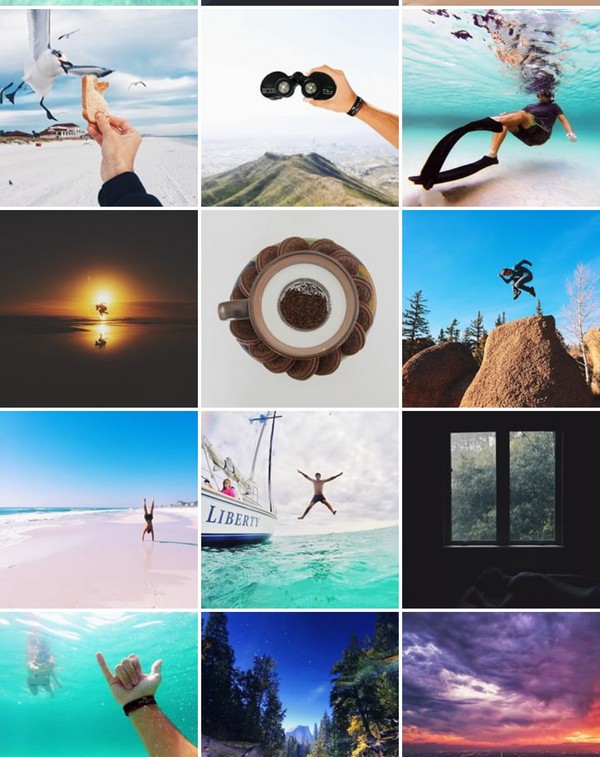Screen dimensions: 600x757
Task: View the dark window with trees photo
Action: pos(501,509)
